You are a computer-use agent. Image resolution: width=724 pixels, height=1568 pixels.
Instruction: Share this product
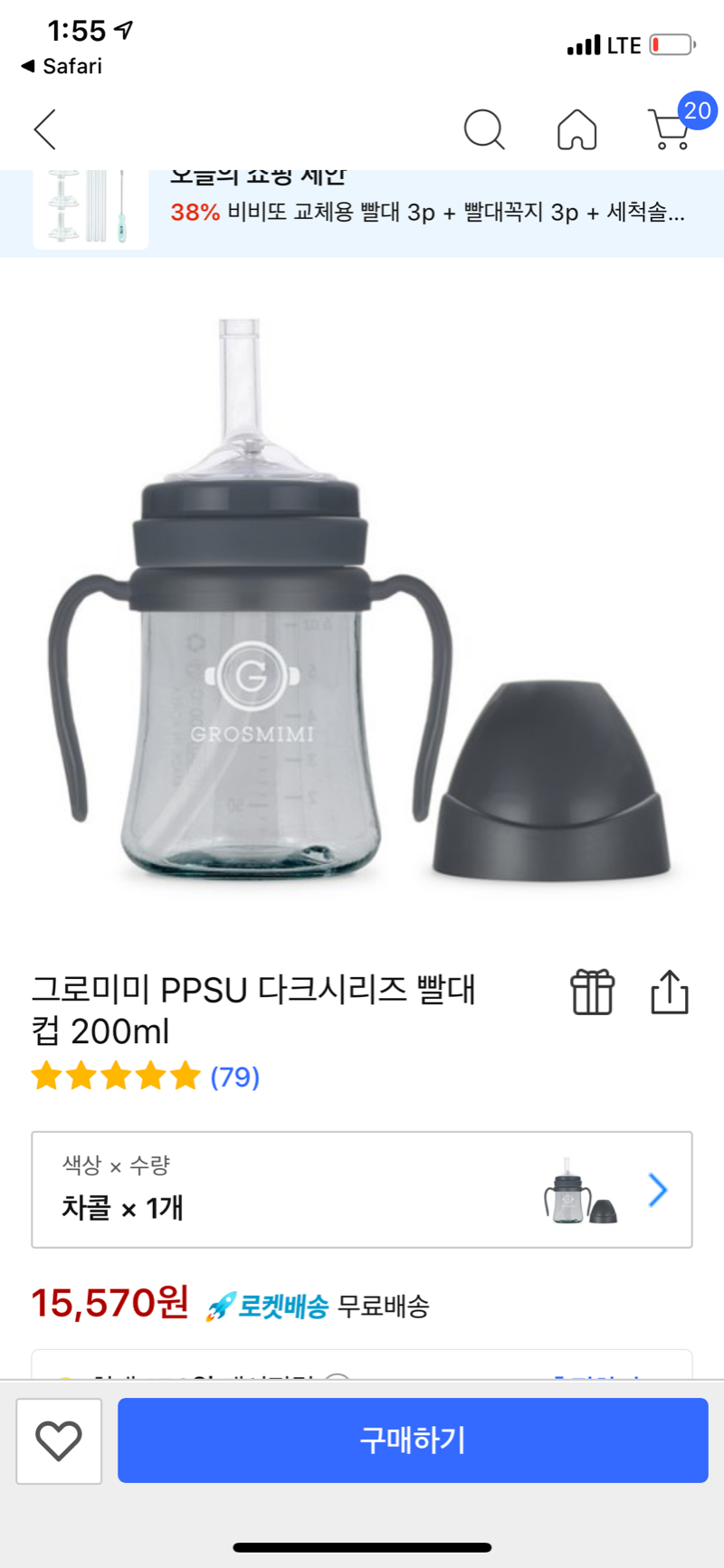pos(670,993)
